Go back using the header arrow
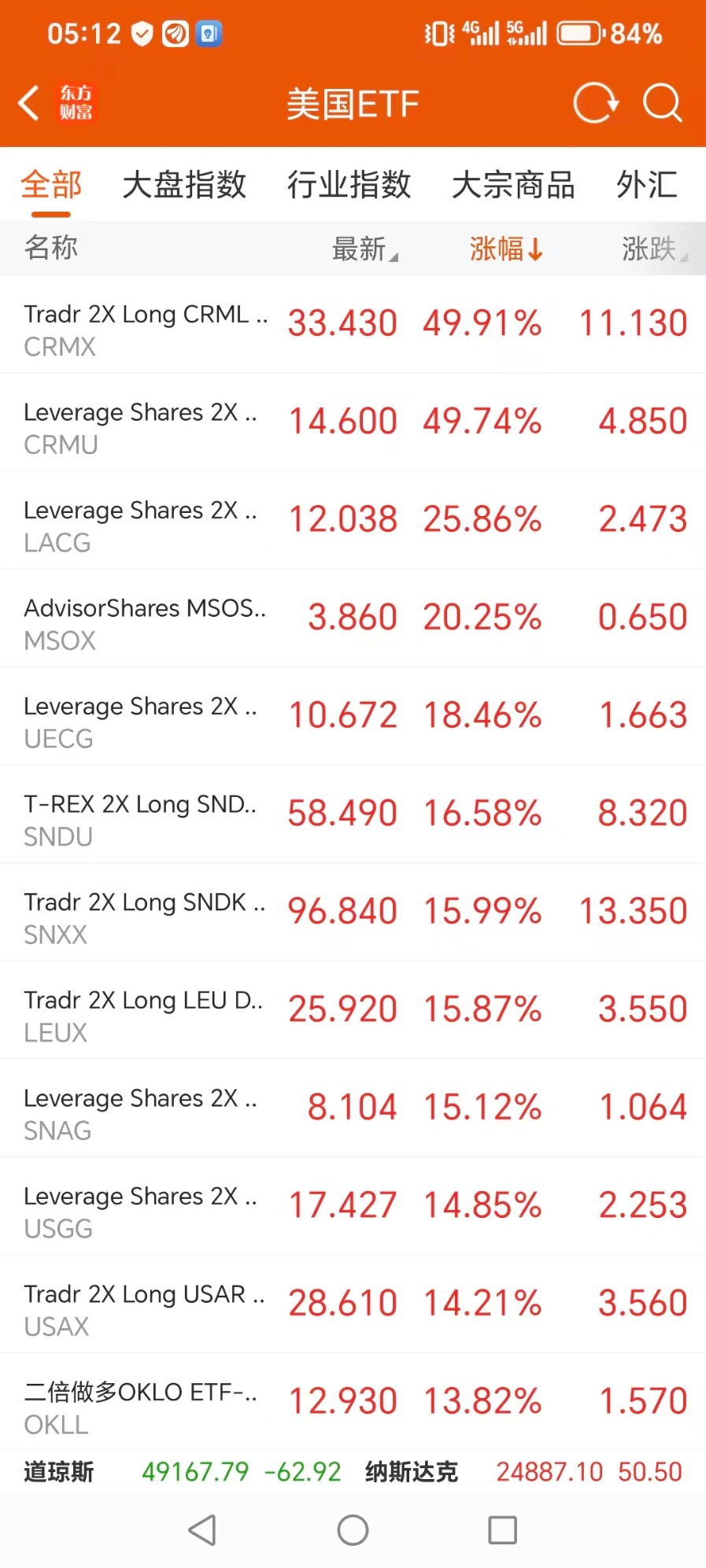Viewport: 706px width, 1568px height. click(30, 103)
